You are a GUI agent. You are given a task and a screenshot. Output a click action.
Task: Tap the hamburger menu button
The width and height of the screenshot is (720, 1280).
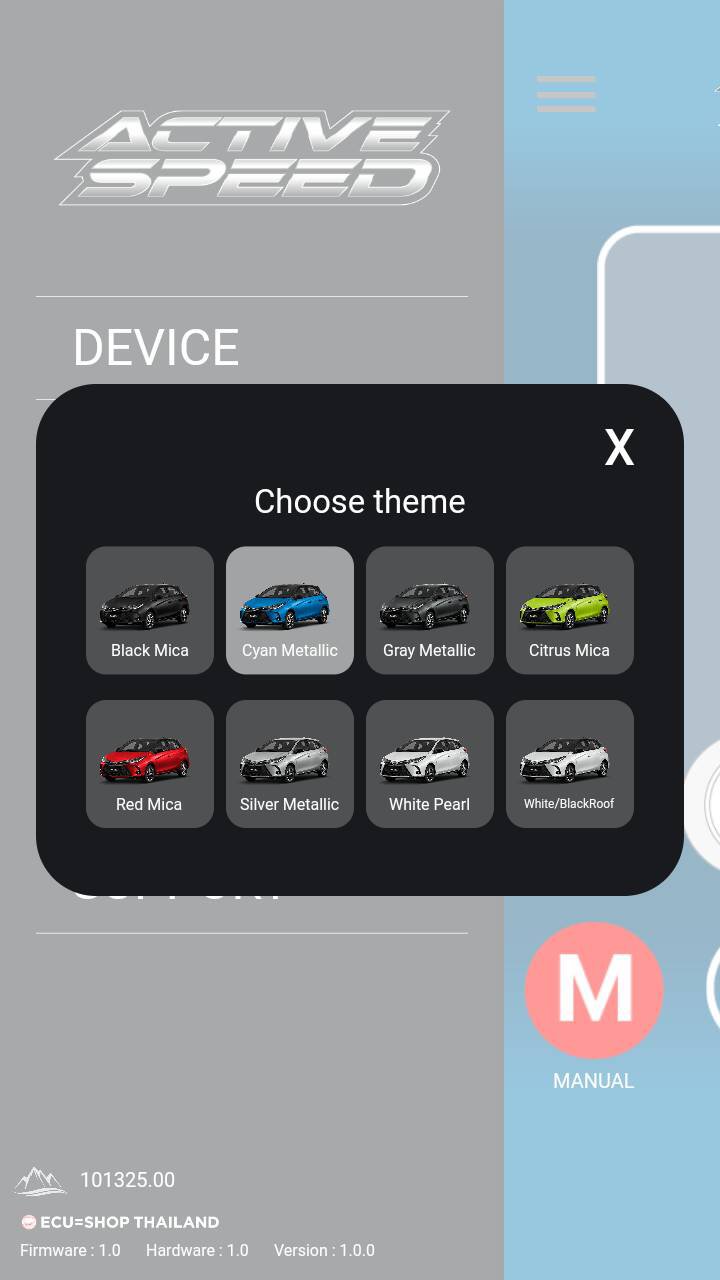click(x=566, y=94)
